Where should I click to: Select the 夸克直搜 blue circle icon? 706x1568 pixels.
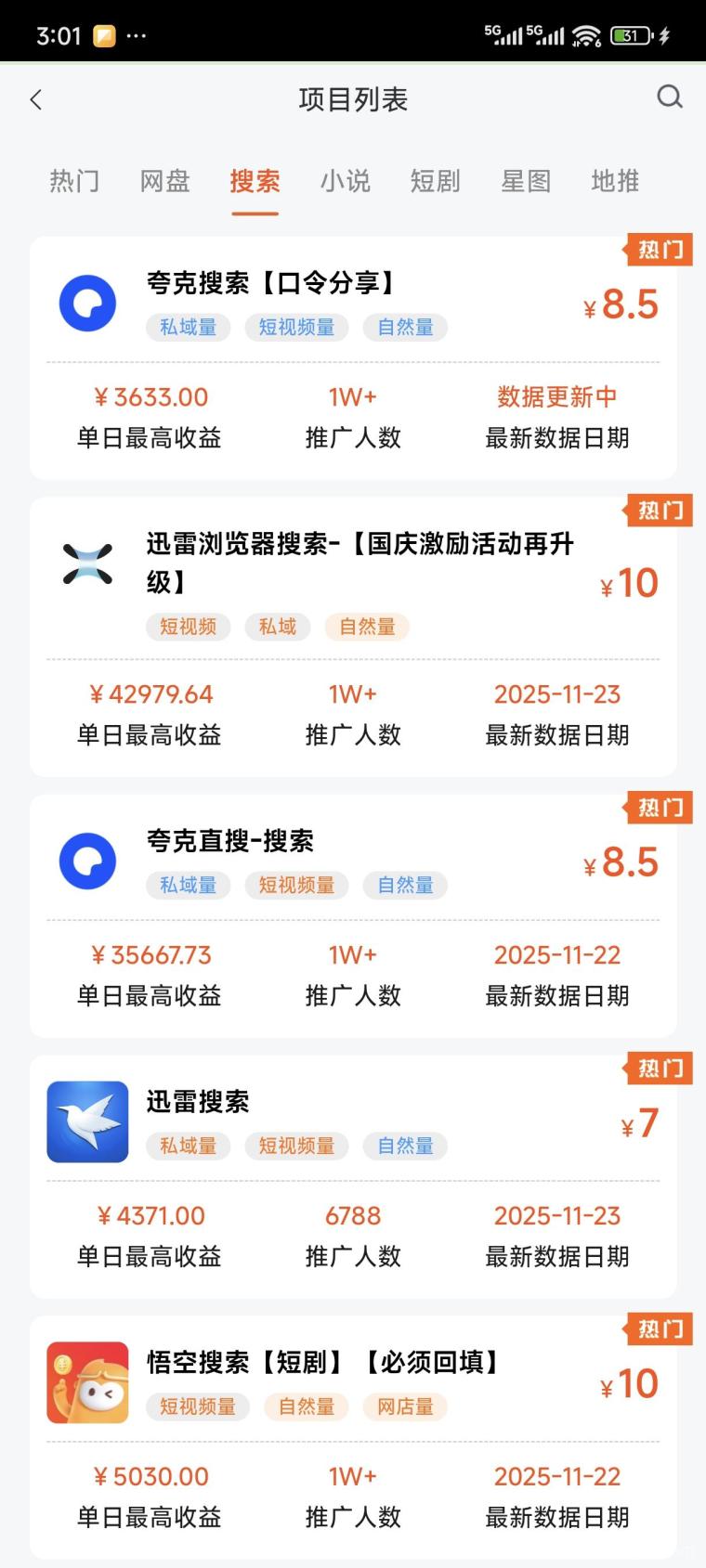pos(88,861)
